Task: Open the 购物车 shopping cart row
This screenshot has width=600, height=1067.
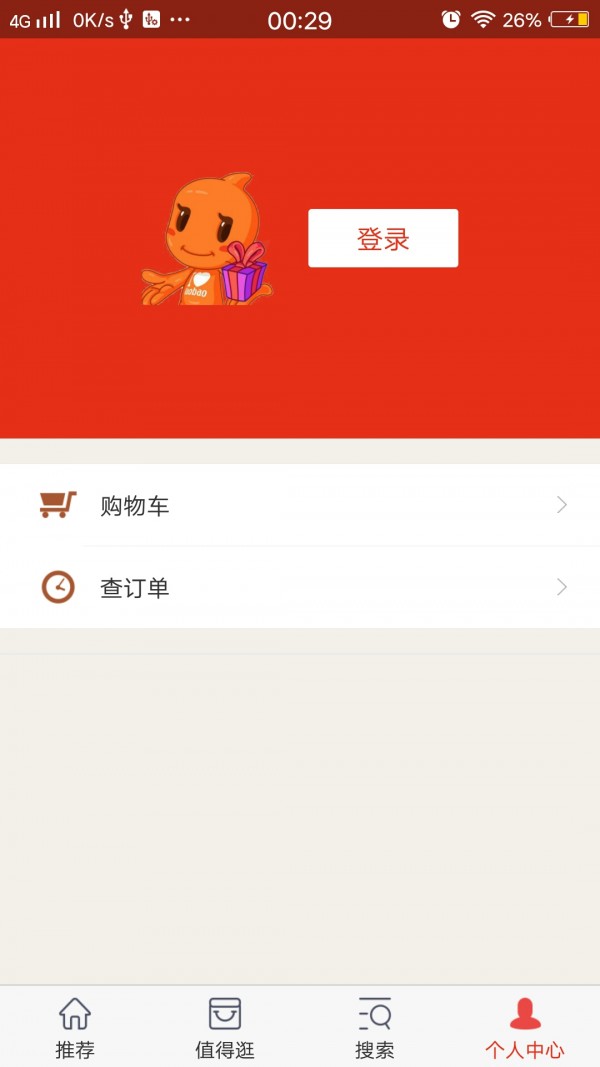Action: [300, 505]
